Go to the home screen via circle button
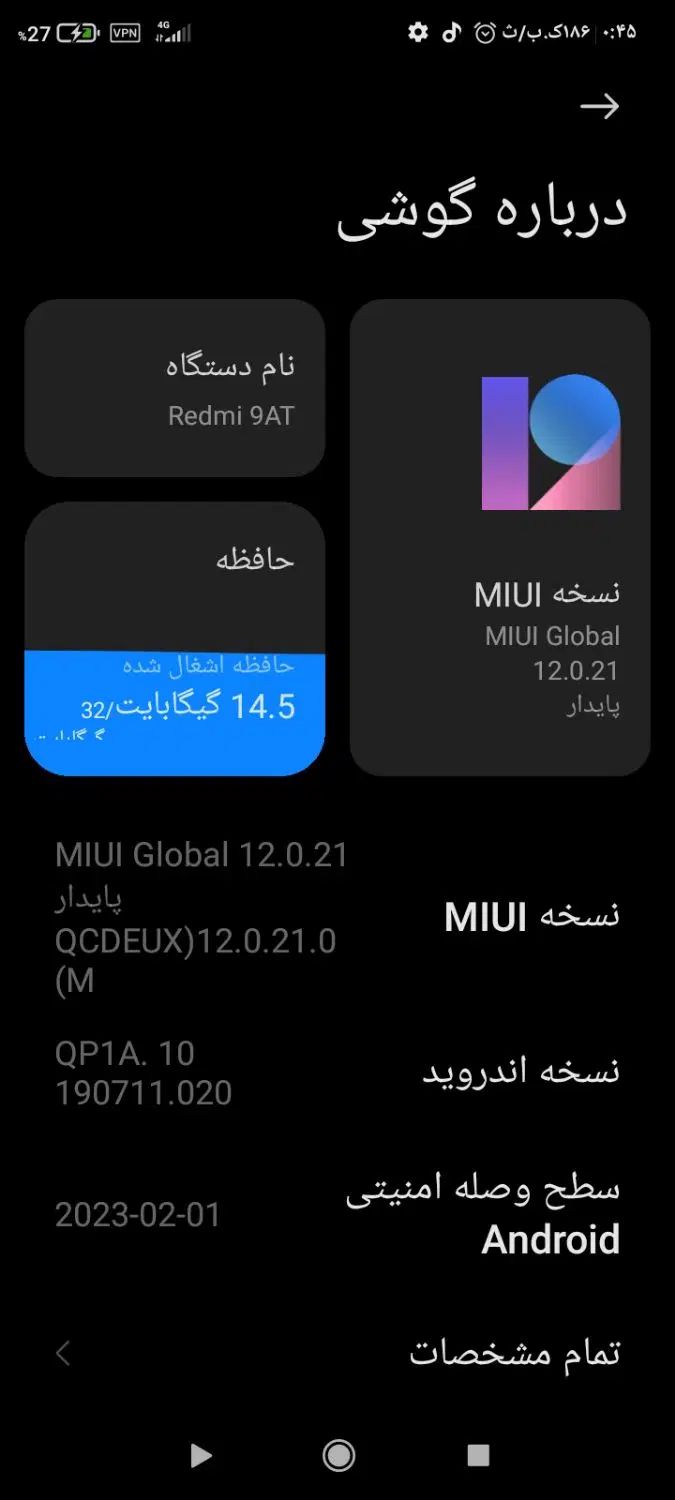675x1500 pixels. [339, 1455]
